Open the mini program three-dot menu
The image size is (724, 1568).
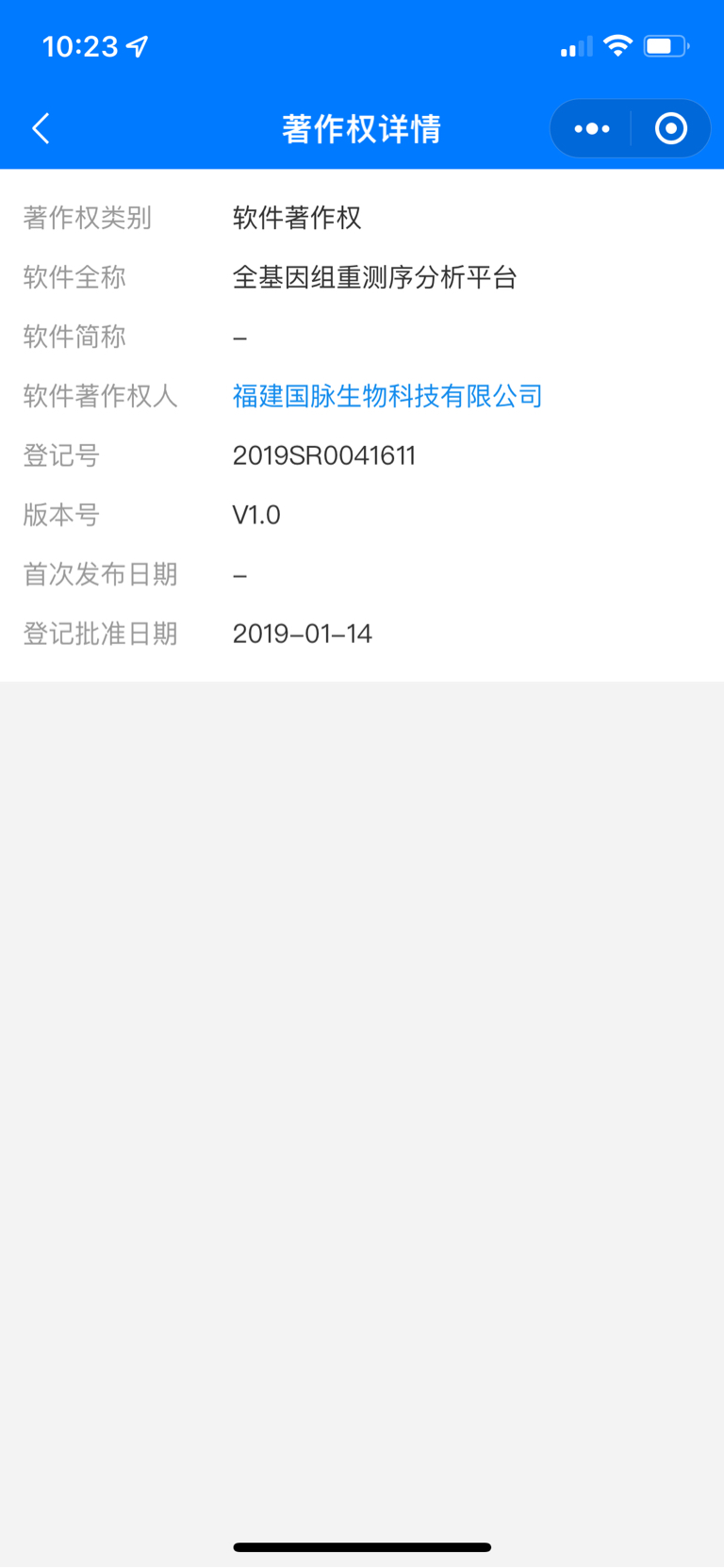point(591,128)
